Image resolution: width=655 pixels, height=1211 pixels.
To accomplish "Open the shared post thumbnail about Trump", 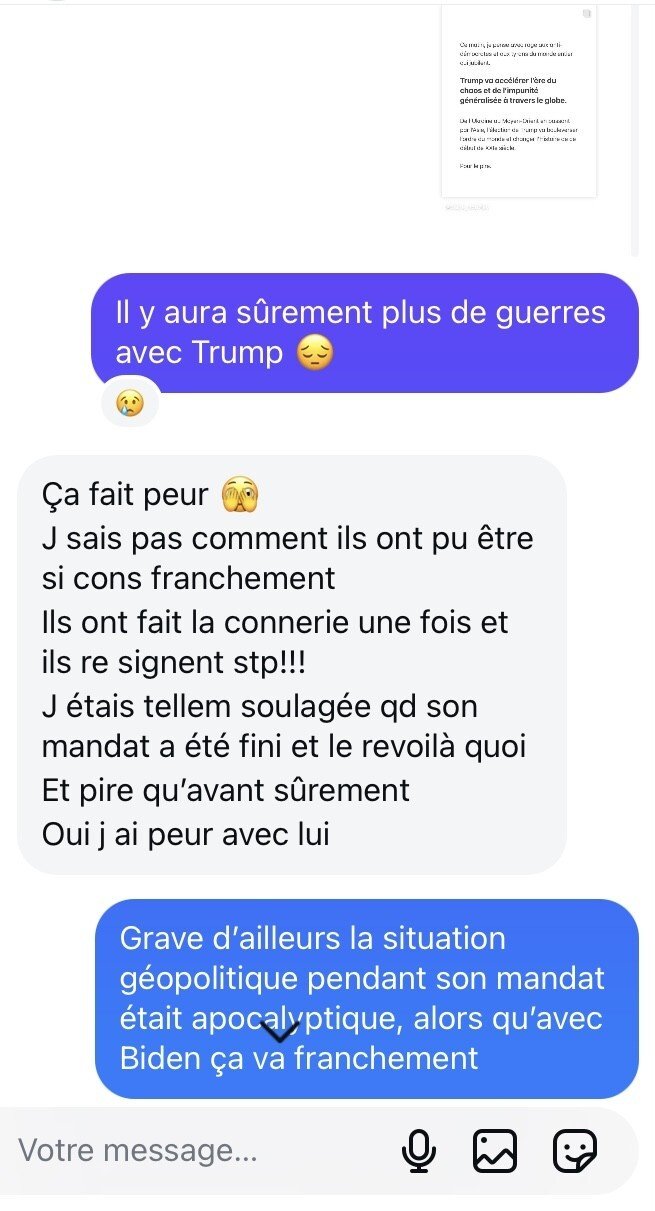I will (519, 100).
